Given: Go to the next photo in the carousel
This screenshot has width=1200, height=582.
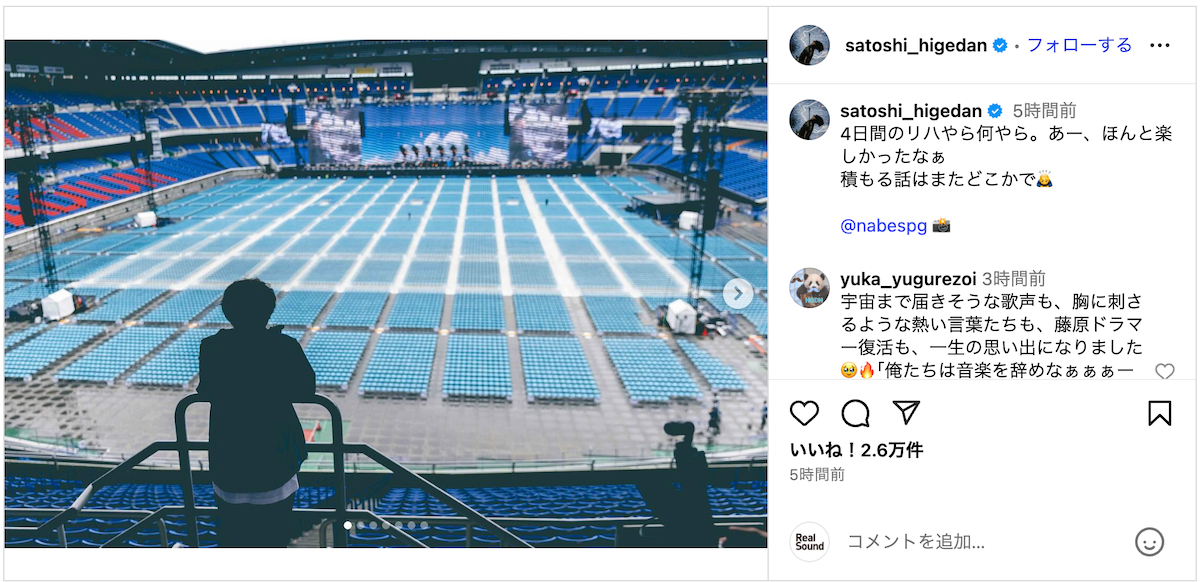Looking at the screenshot, I should pos(738,293).
